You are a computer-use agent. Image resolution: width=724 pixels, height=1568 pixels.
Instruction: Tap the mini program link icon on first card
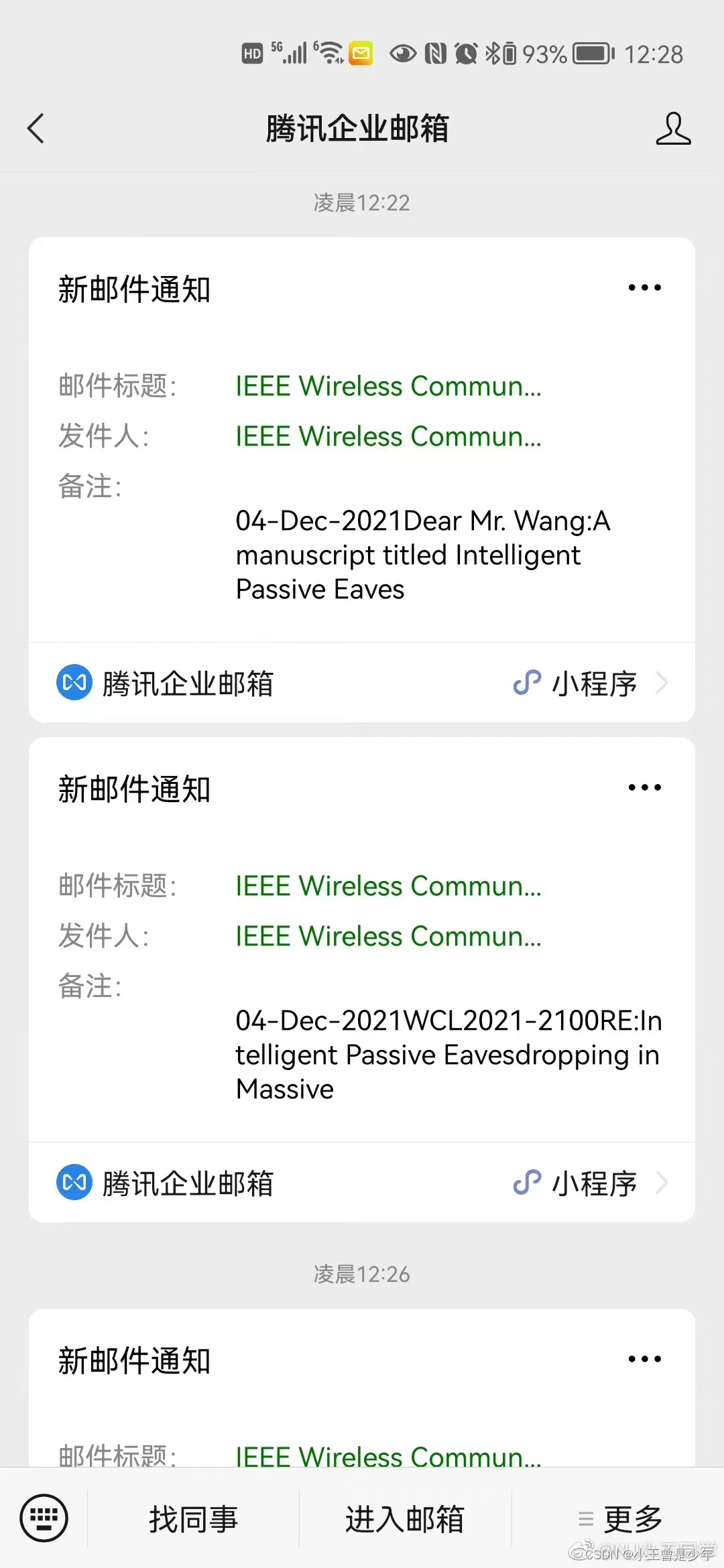(x=527, y=683)
